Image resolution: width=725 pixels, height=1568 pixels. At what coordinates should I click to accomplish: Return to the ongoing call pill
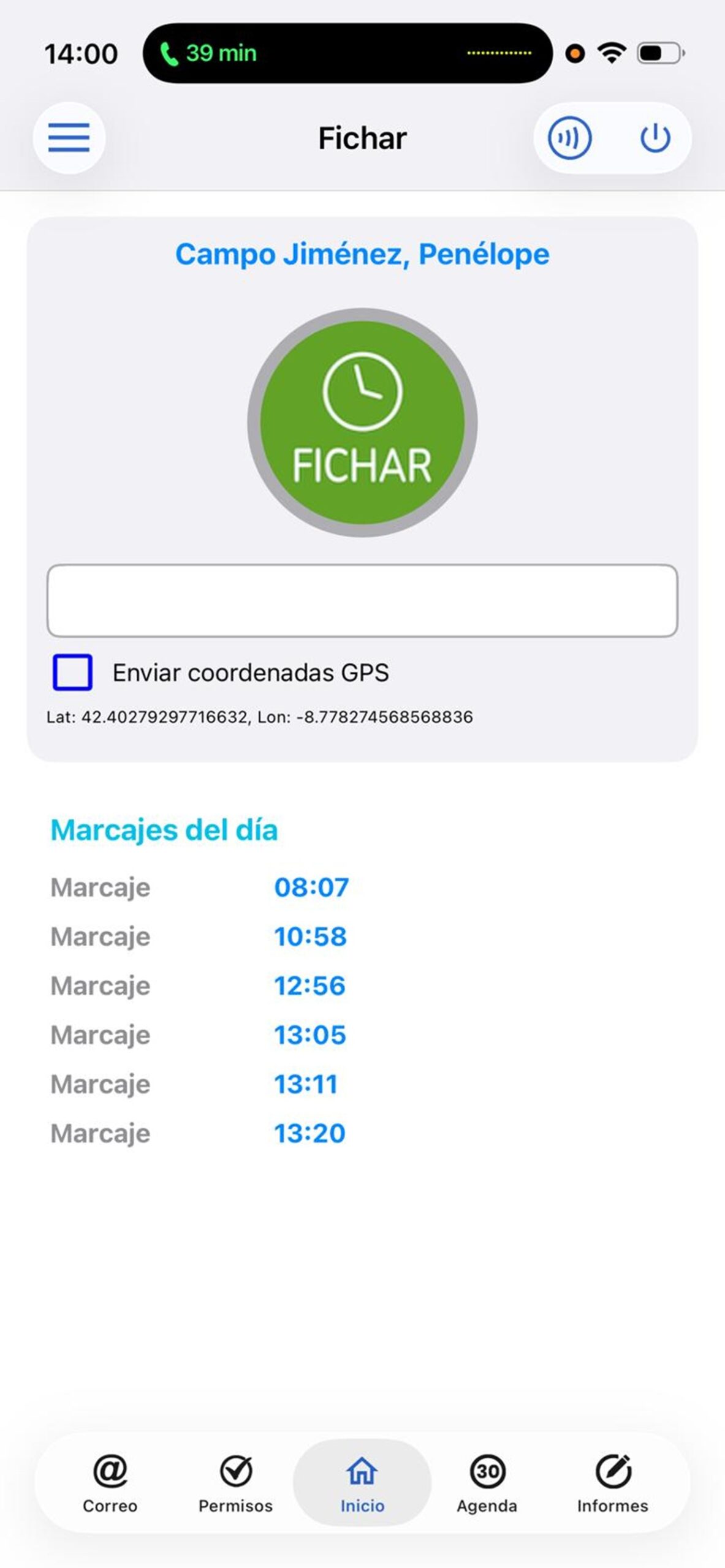pyautogui.click(x=347, y=53)
